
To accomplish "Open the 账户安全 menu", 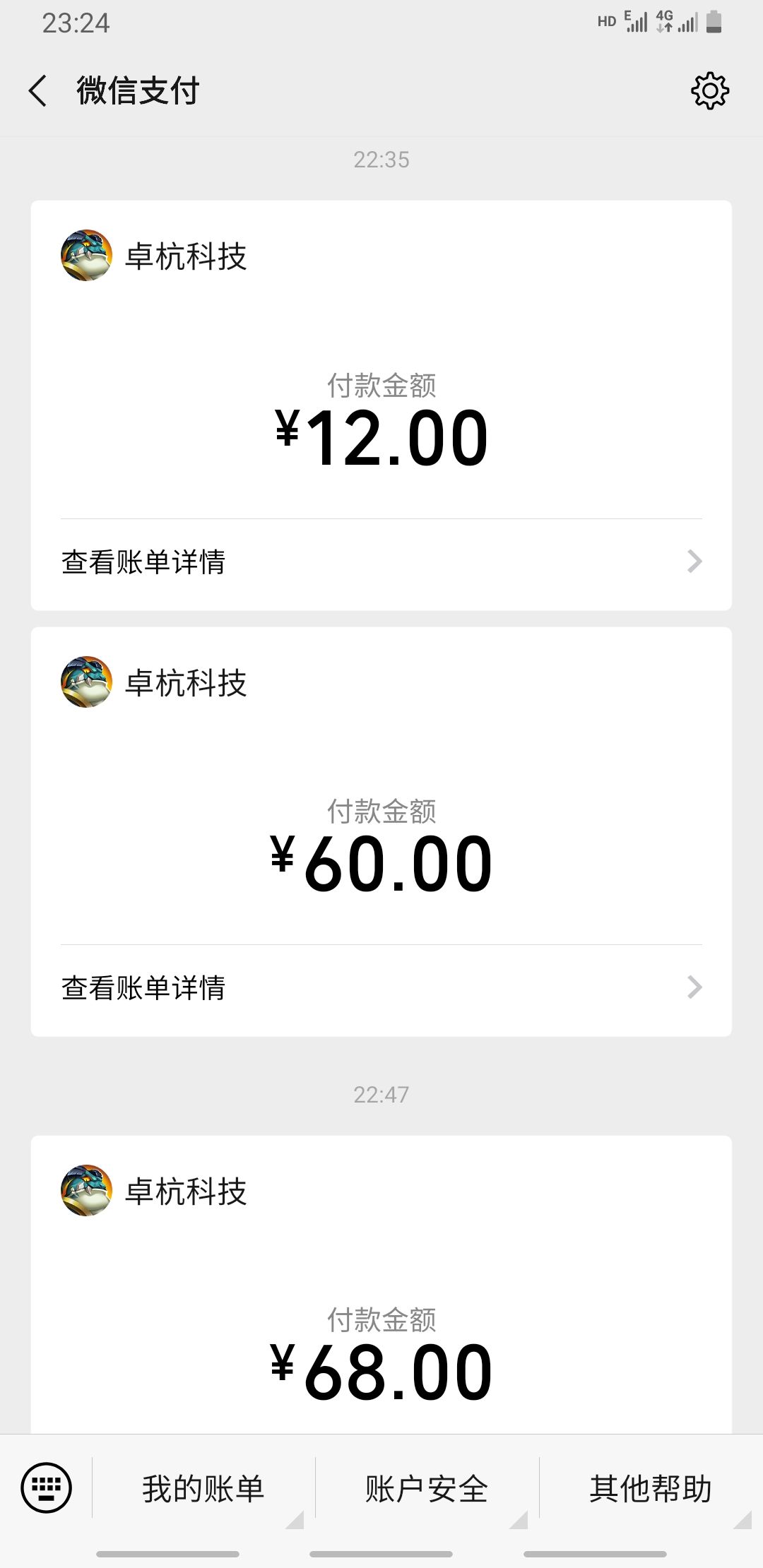I will pos(427,1488).
